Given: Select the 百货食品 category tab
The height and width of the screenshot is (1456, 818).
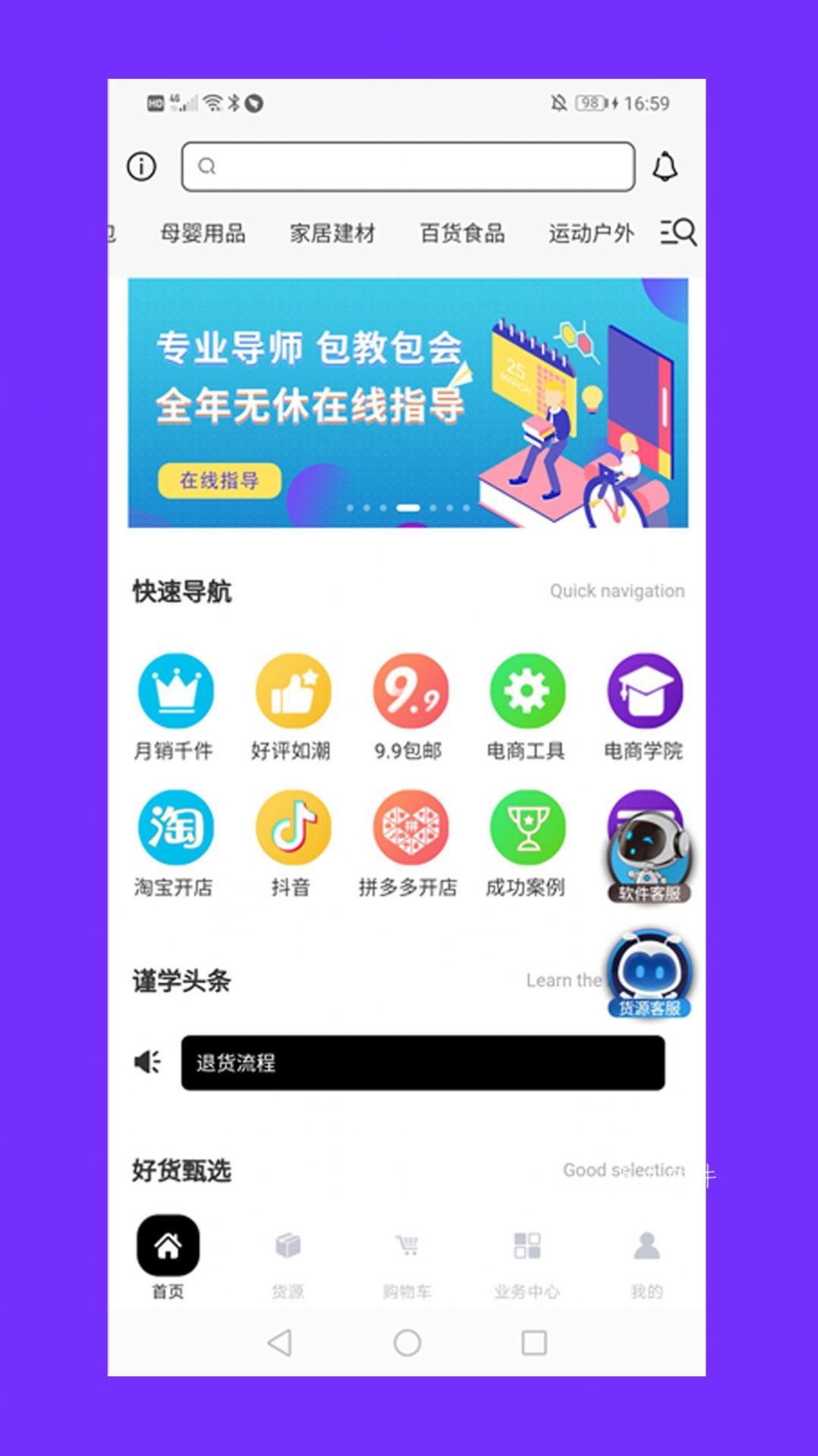Looking at the screenshot, I should (463, 233).
